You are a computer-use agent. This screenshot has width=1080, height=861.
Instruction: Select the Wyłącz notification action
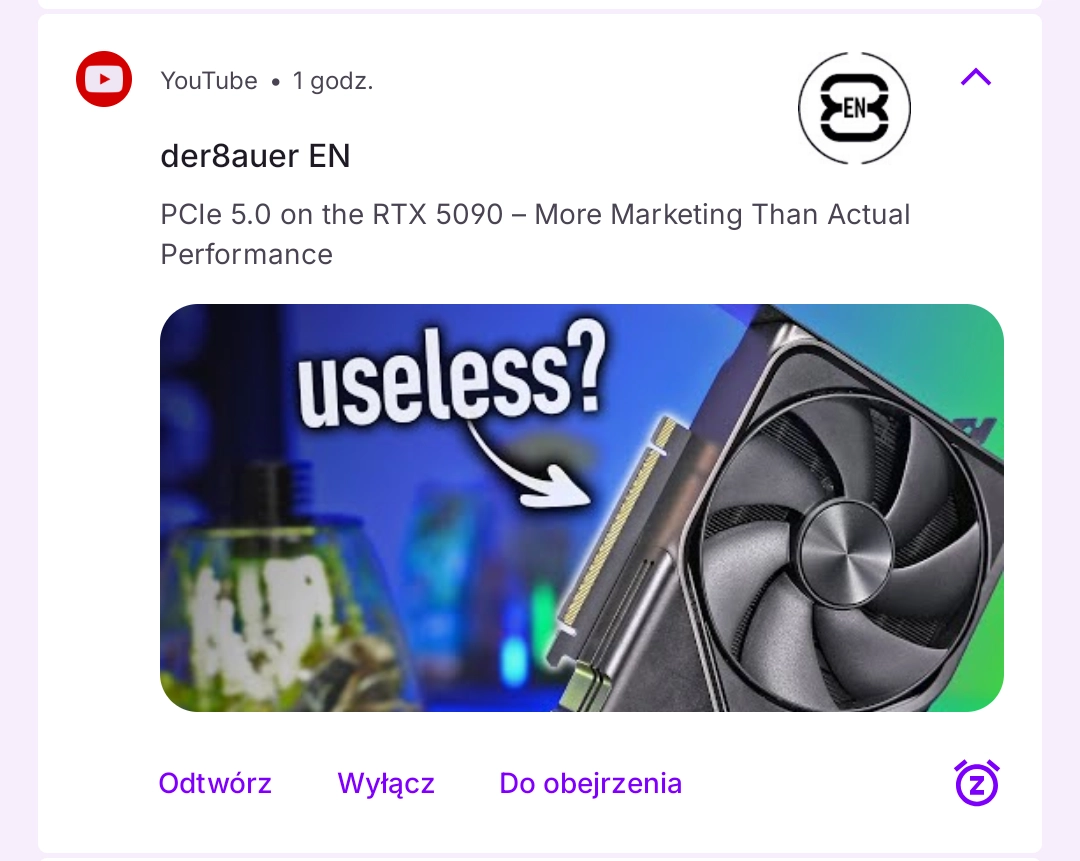pyautogui.click(x=386, y=783)
